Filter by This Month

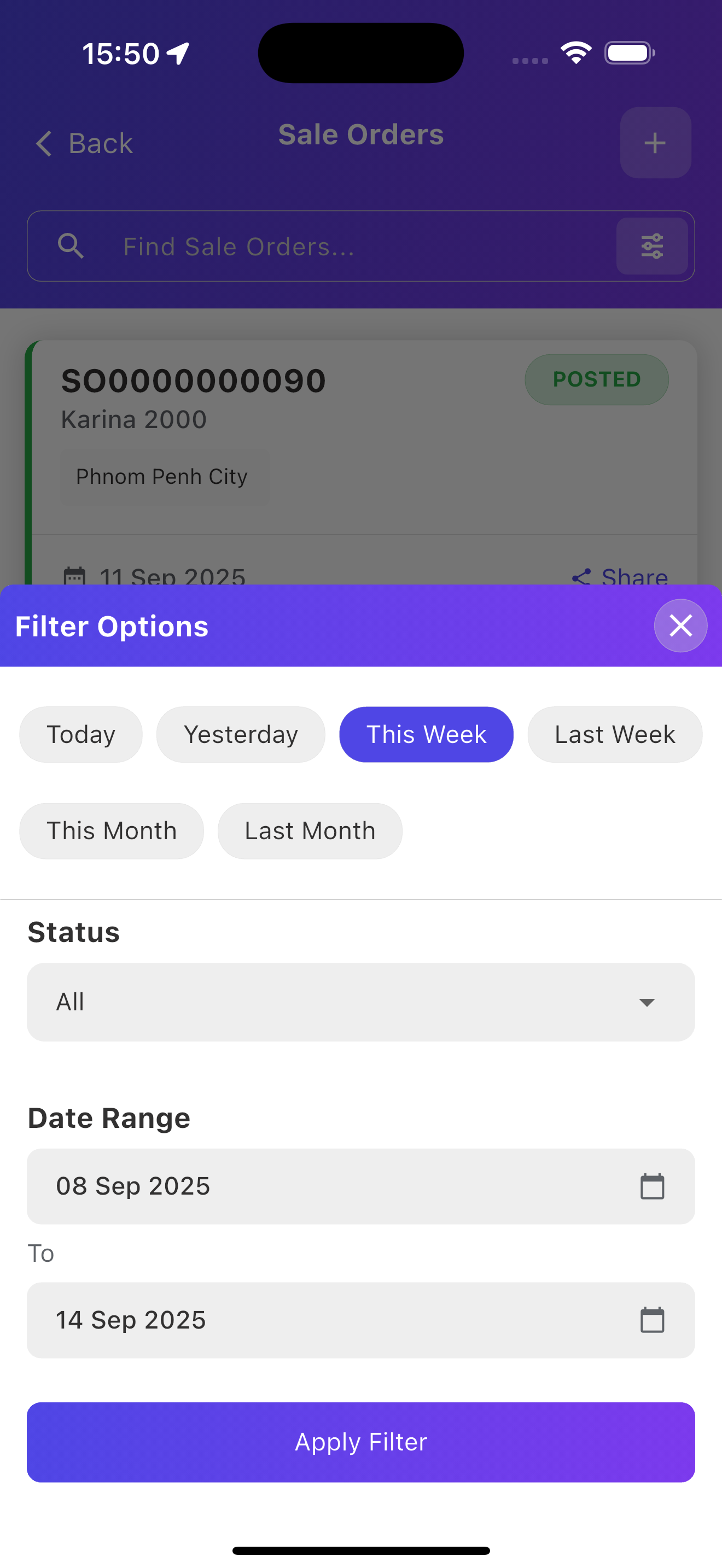tap(112, 831)
